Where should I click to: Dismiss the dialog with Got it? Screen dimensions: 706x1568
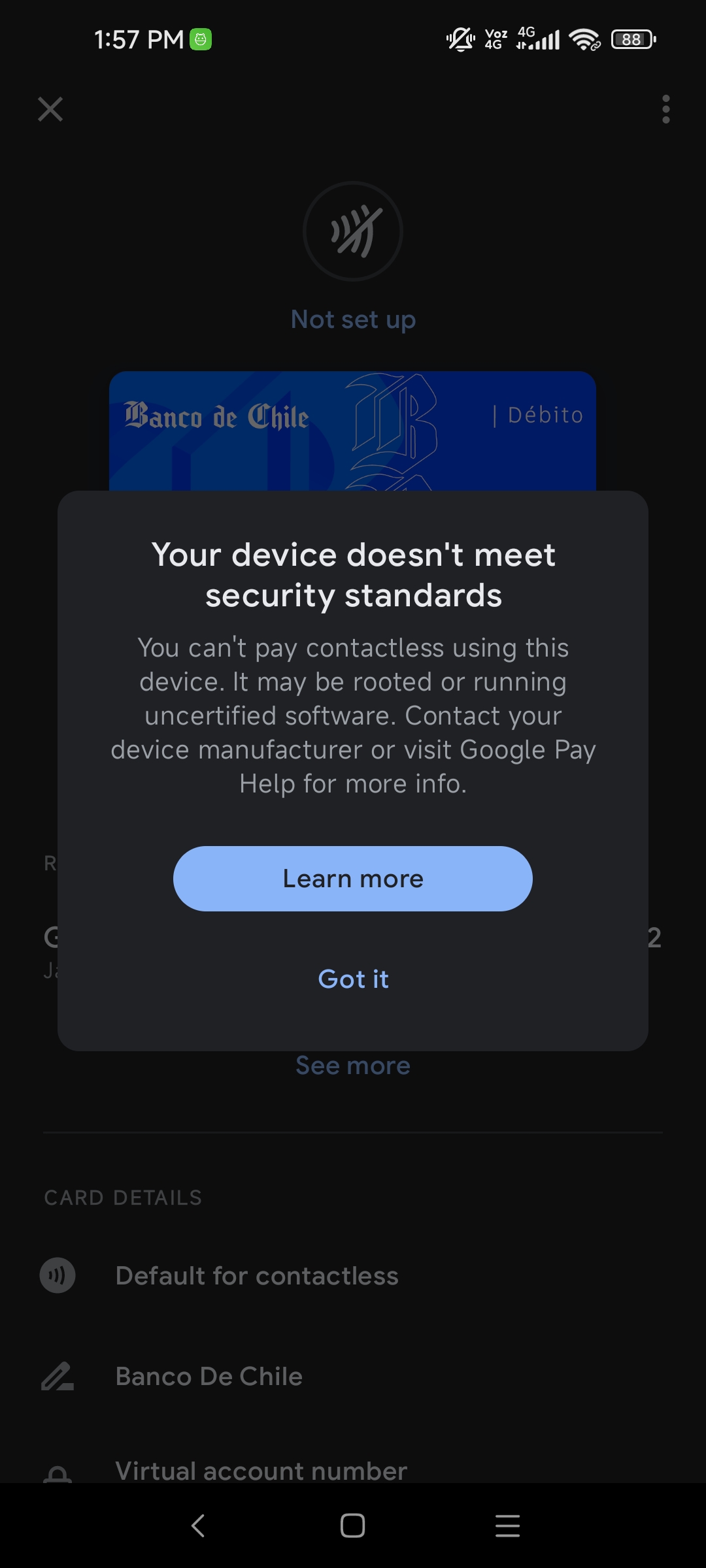coord(353,979)
